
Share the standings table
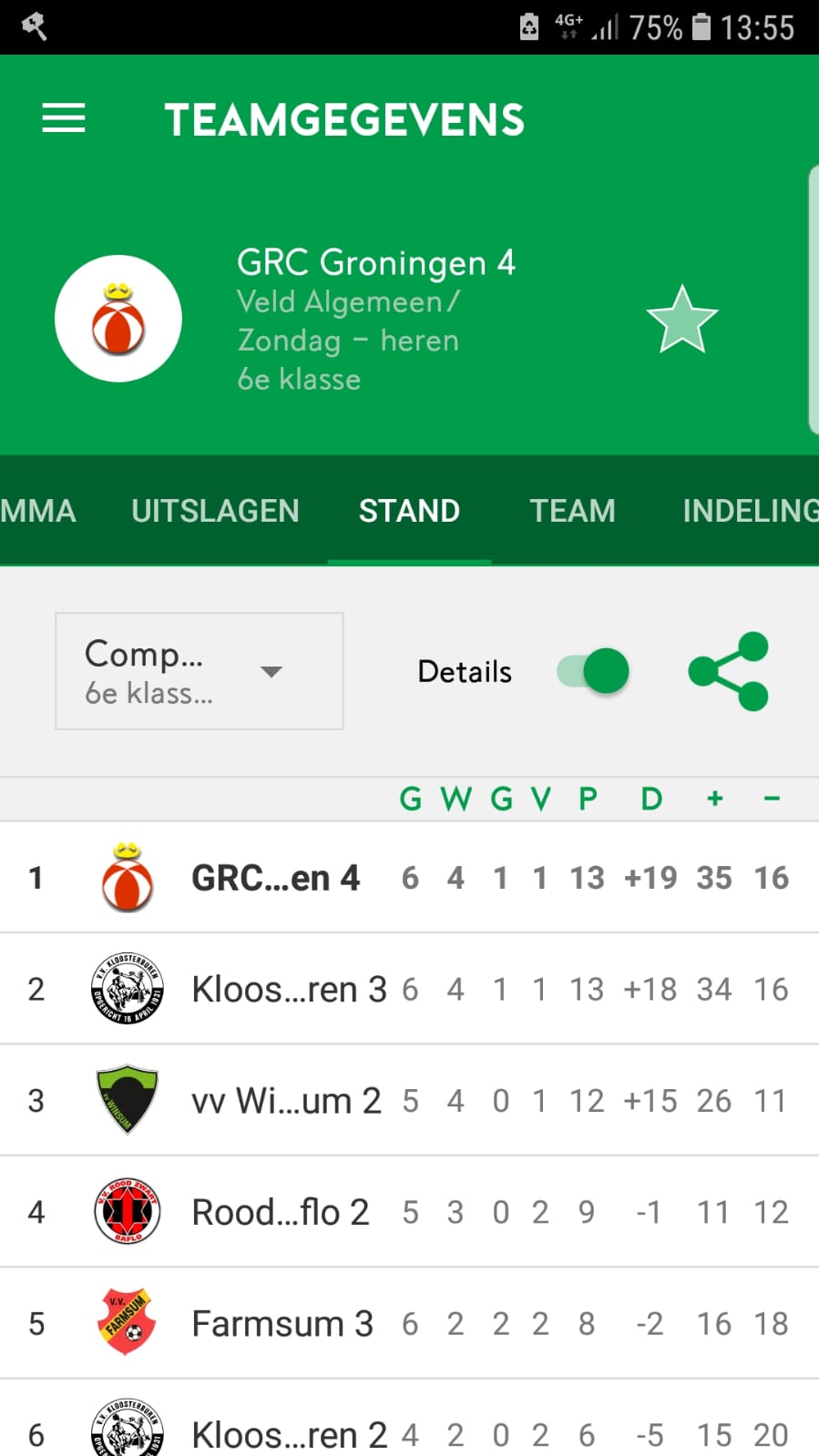tap(728, 671)
